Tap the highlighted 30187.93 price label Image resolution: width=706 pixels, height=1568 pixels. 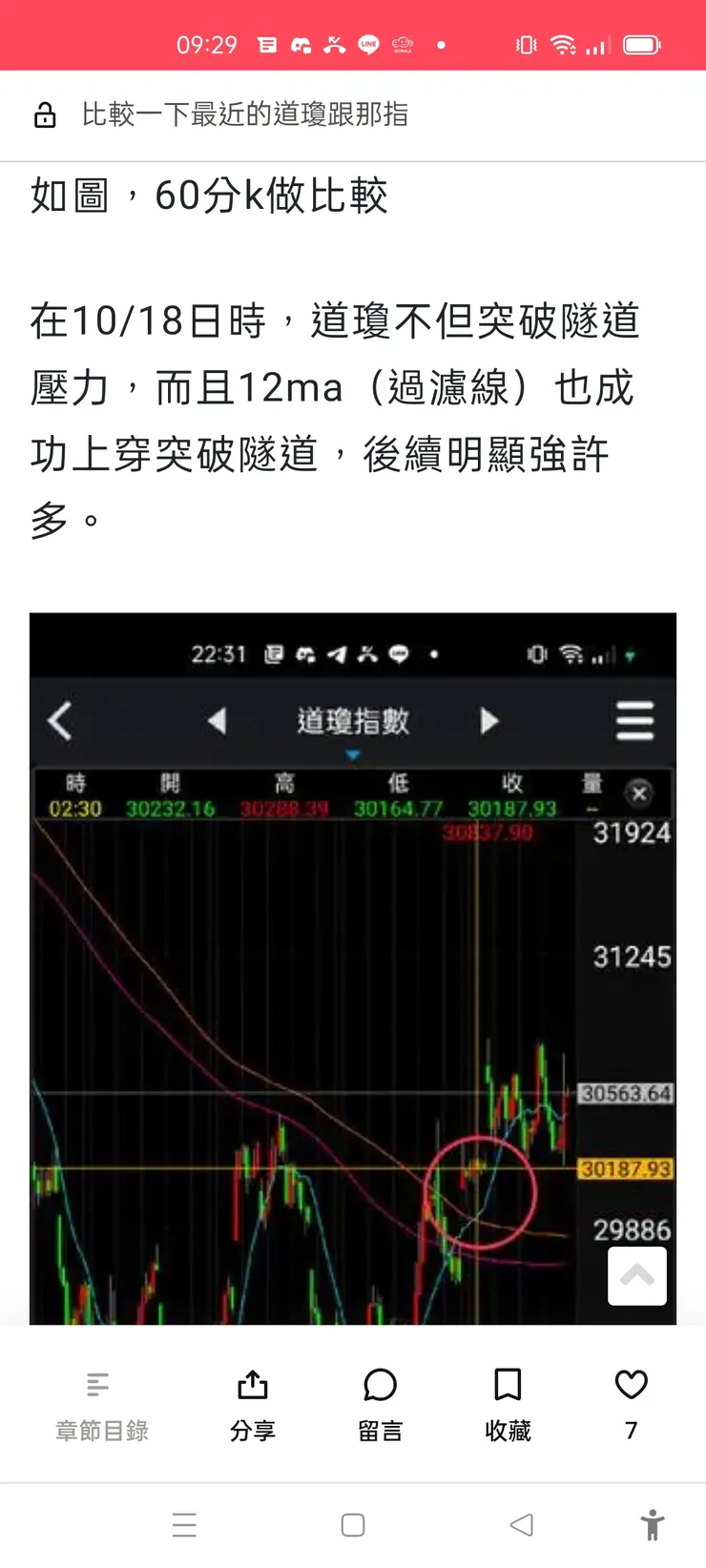coord(625,1168)
